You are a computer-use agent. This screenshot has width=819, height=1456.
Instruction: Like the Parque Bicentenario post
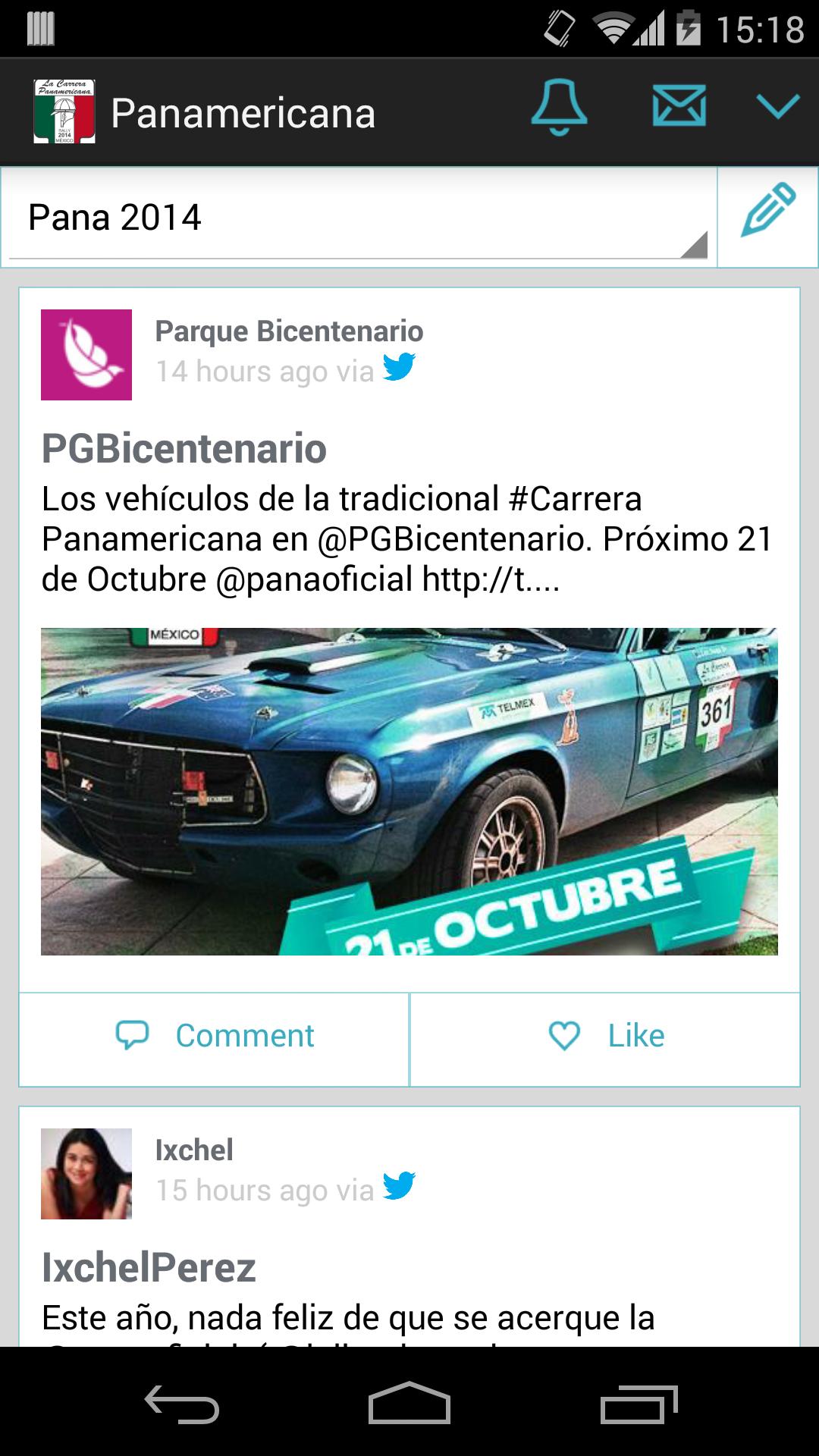coord(605,1036)
